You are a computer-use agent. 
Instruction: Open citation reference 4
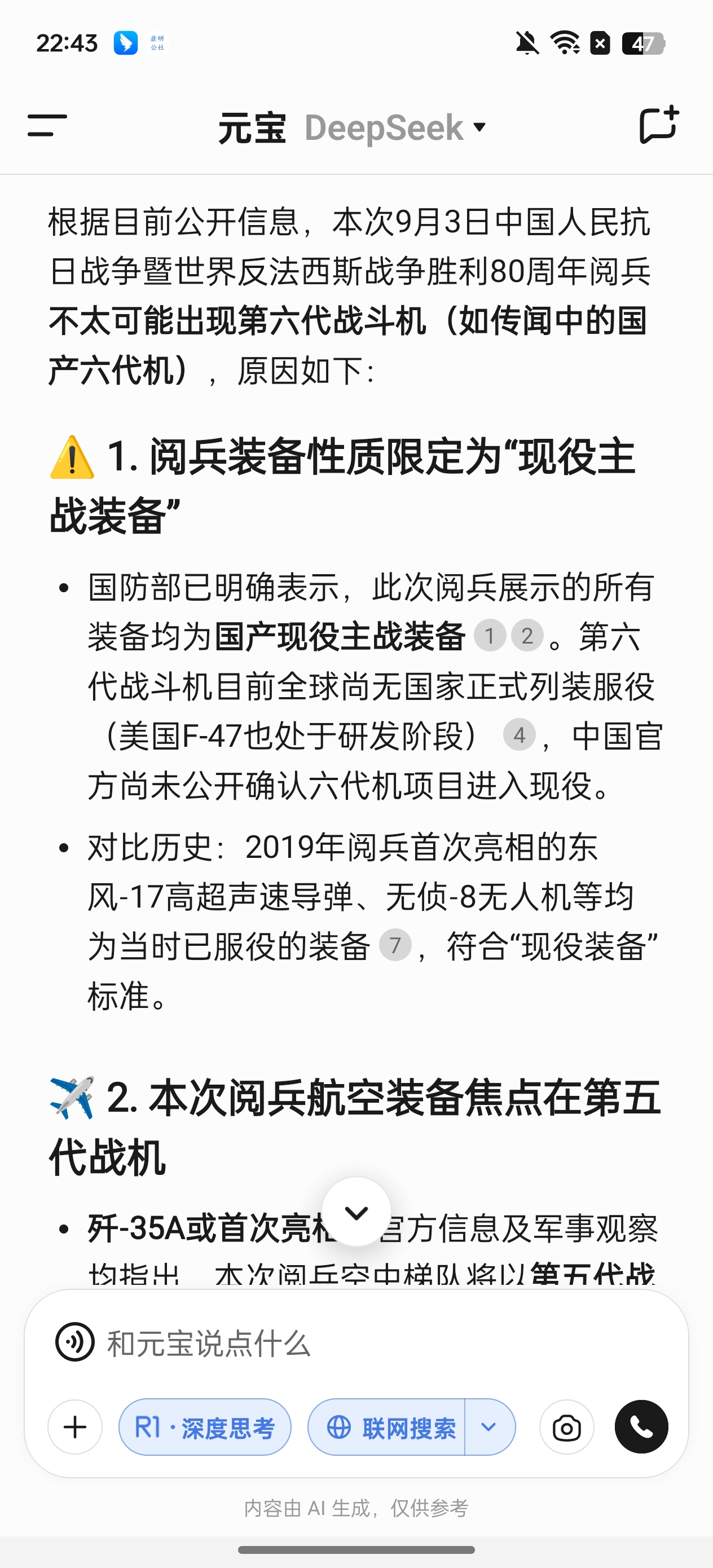click(x=519, y=735)
